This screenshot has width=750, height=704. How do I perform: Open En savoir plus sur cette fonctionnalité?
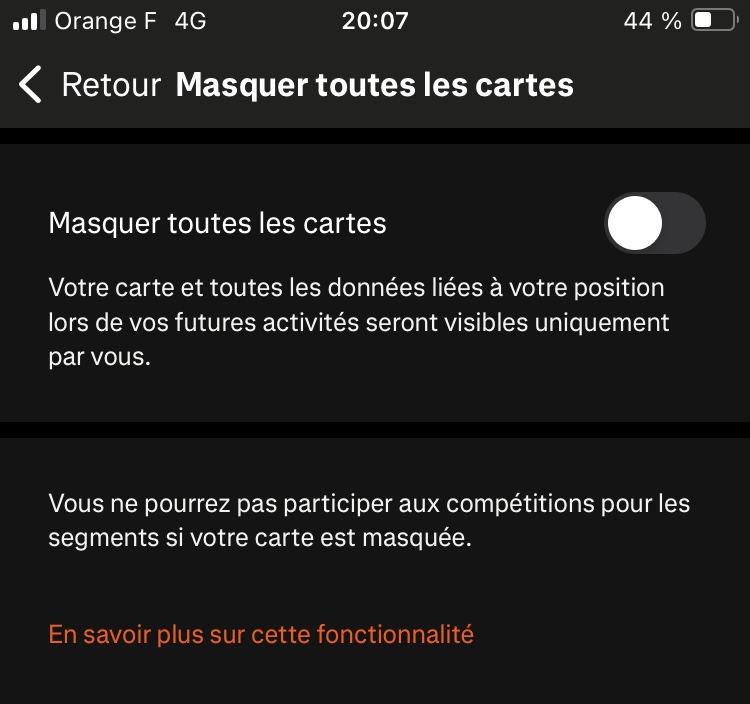click(x=261, y=634)
